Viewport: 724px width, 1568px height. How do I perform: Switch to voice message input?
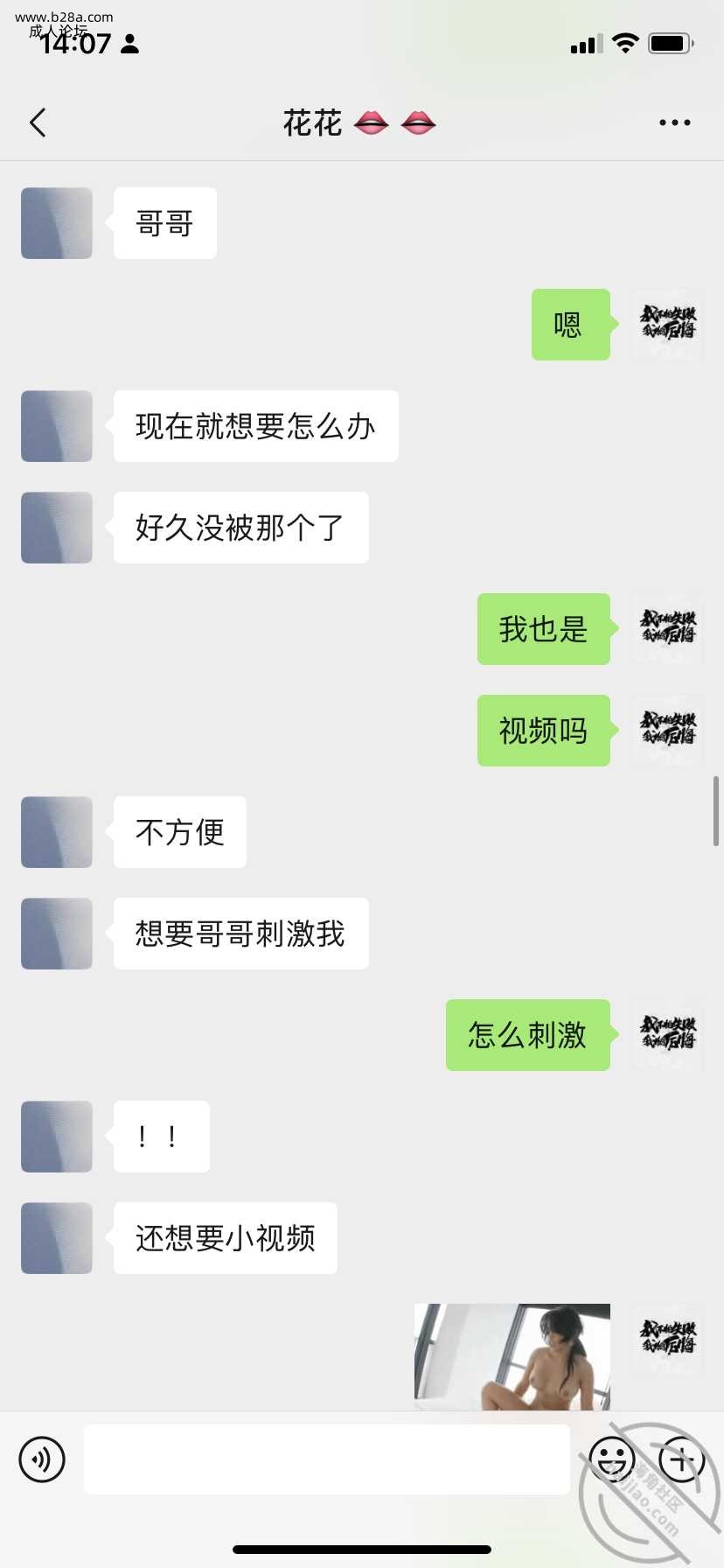coord(42,1459)
